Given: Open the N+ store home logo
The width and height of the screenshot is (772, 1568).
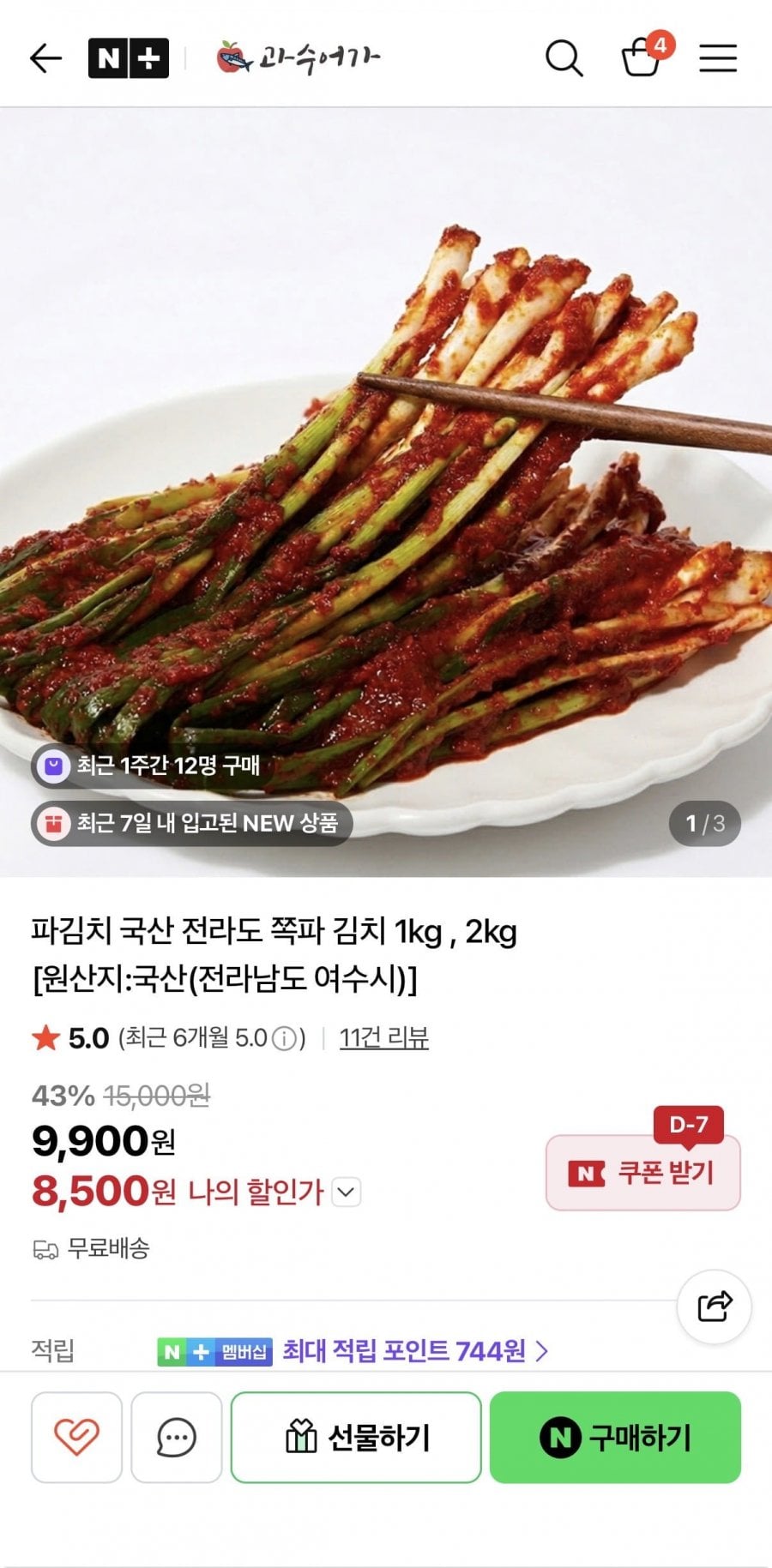Looking at the screenshot, I should click(x=129, y=58).
